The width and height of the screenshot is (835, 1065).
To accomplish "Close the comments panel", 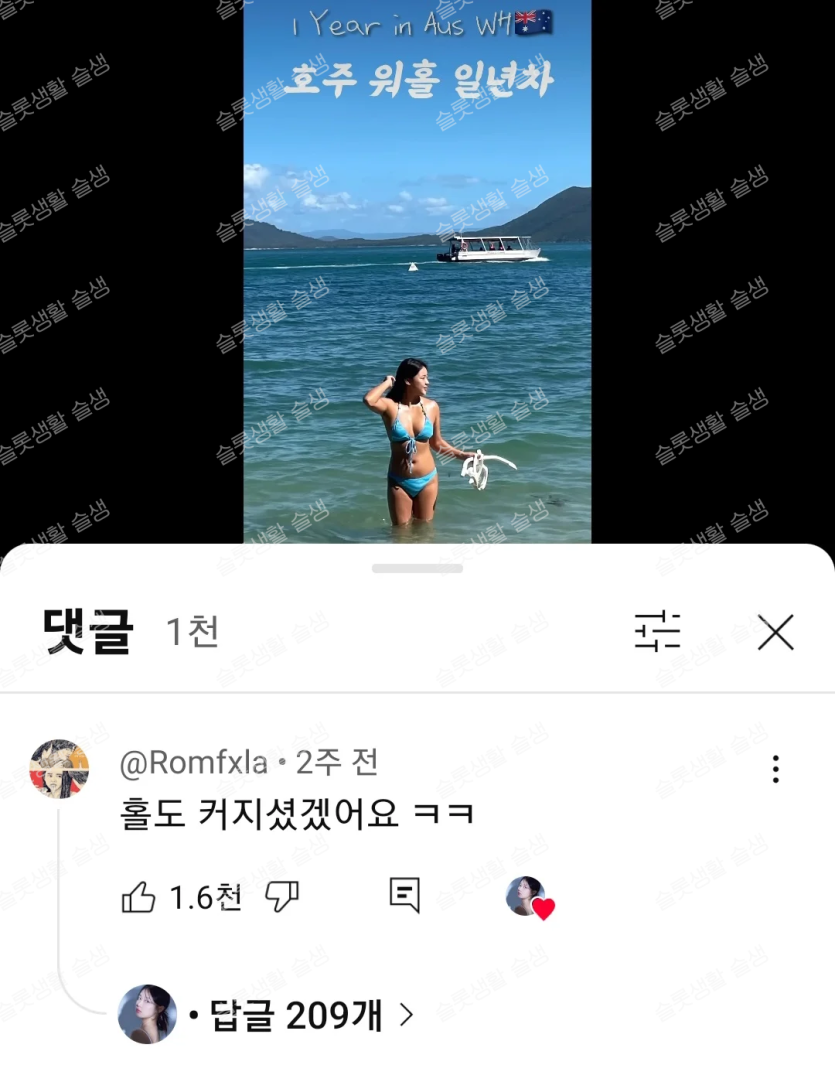I will click(x=775, y=632).
